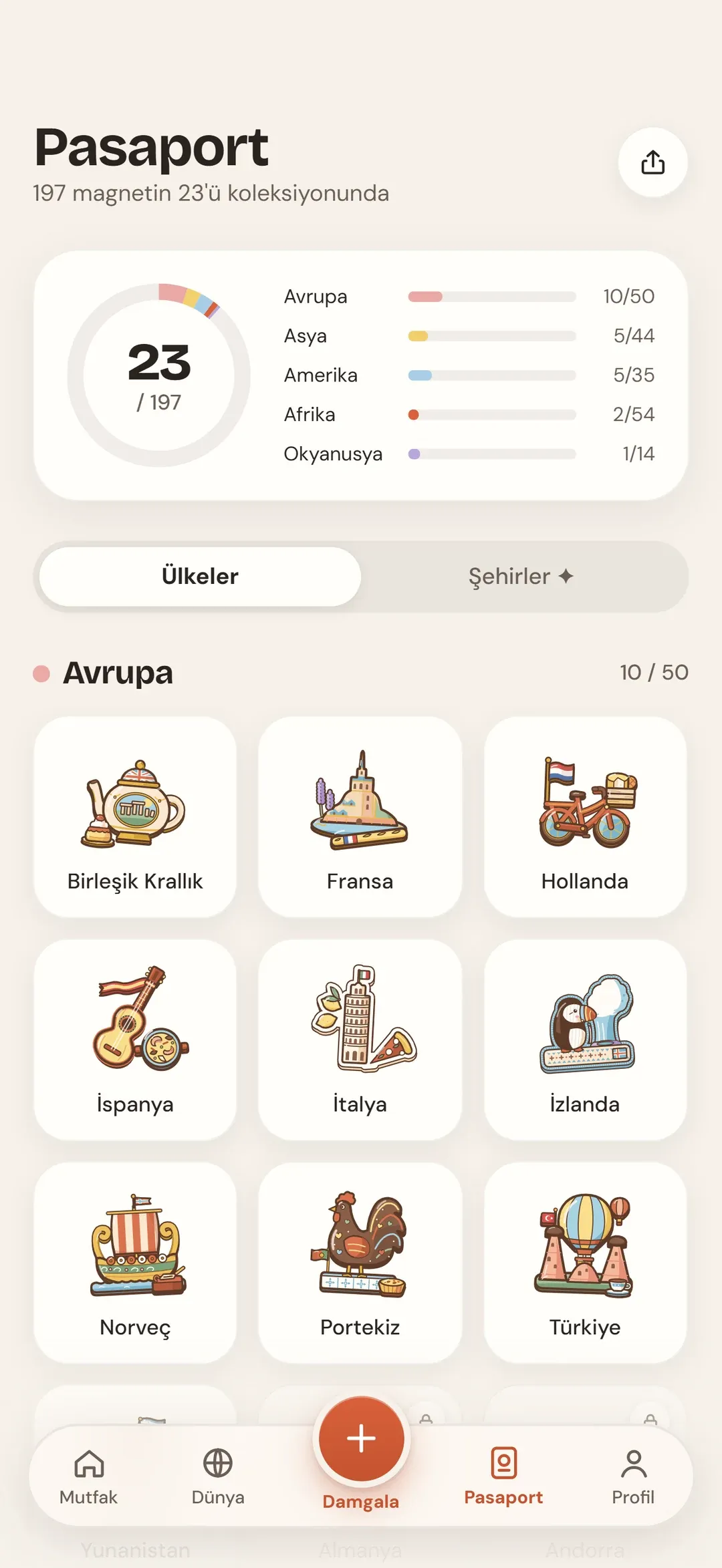
Task: Open the İspanya magnet card
Action: click(135, 1040)
